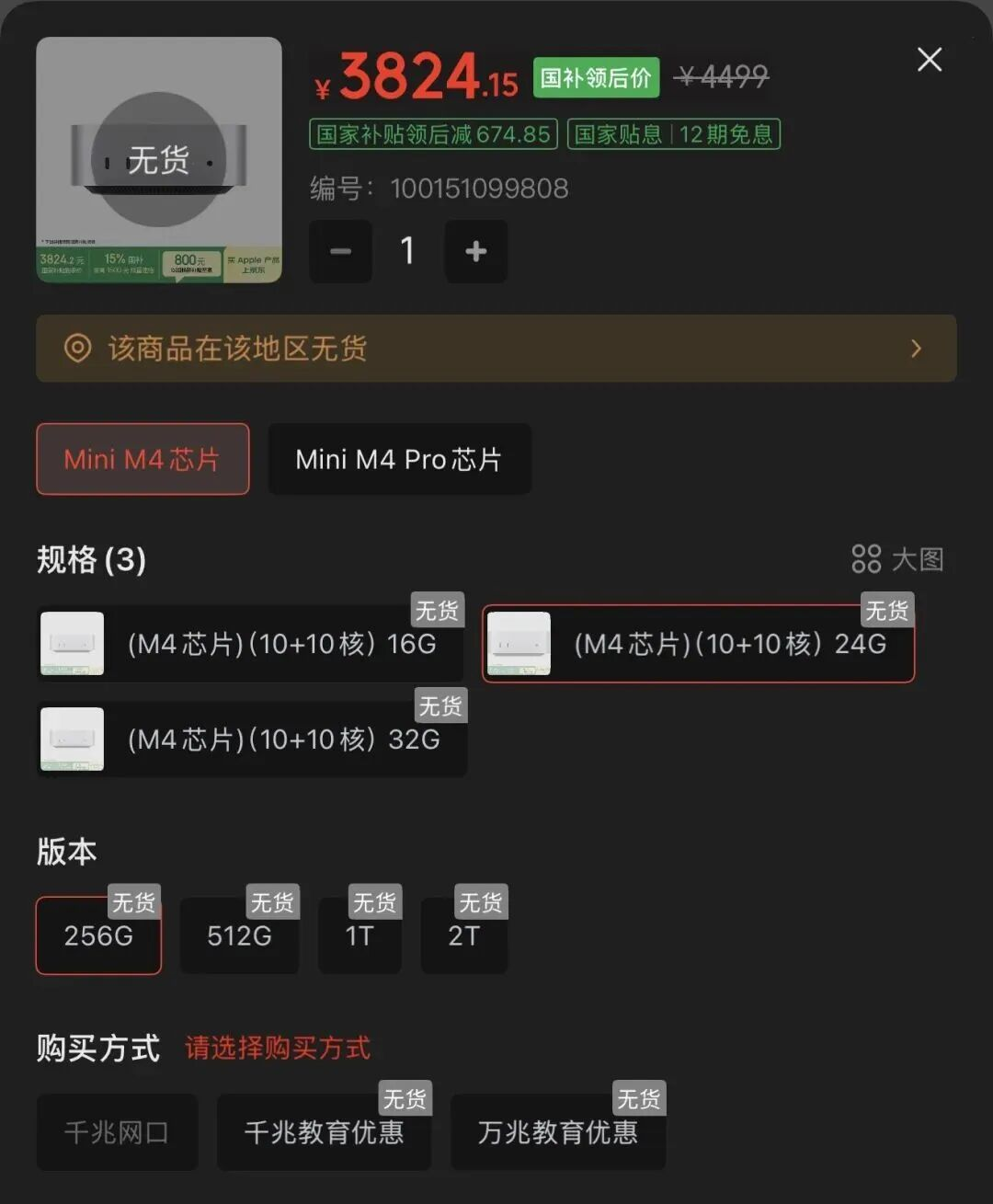This screenshot has width=993, height=1204.
Task: Select the Mini M4芯片 option
Action: tap(143, 459)
